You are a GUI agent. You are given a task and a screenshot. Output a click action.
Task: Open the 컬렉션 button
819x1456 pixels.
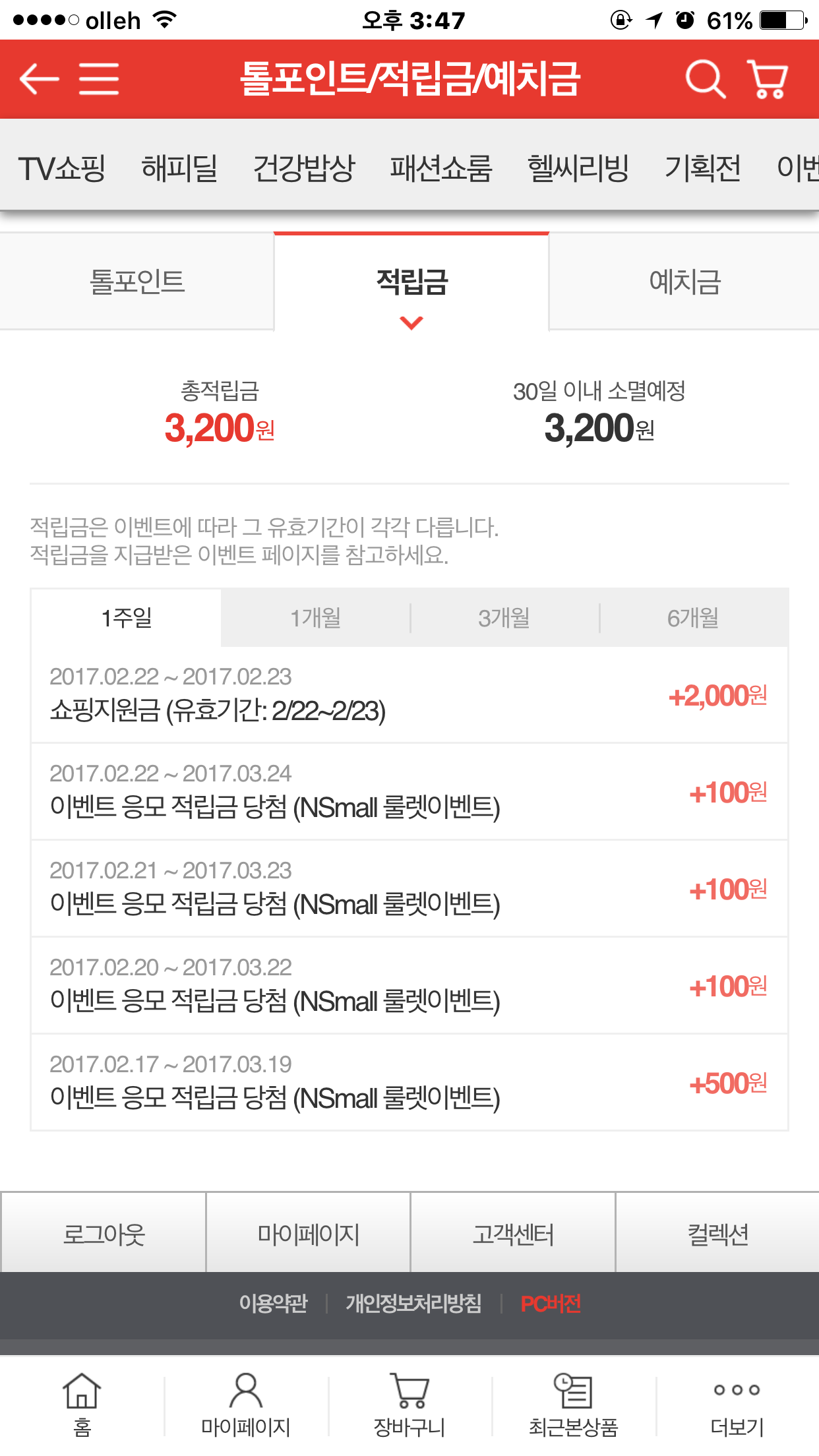pyautogui.click(x=717, y=1234)
